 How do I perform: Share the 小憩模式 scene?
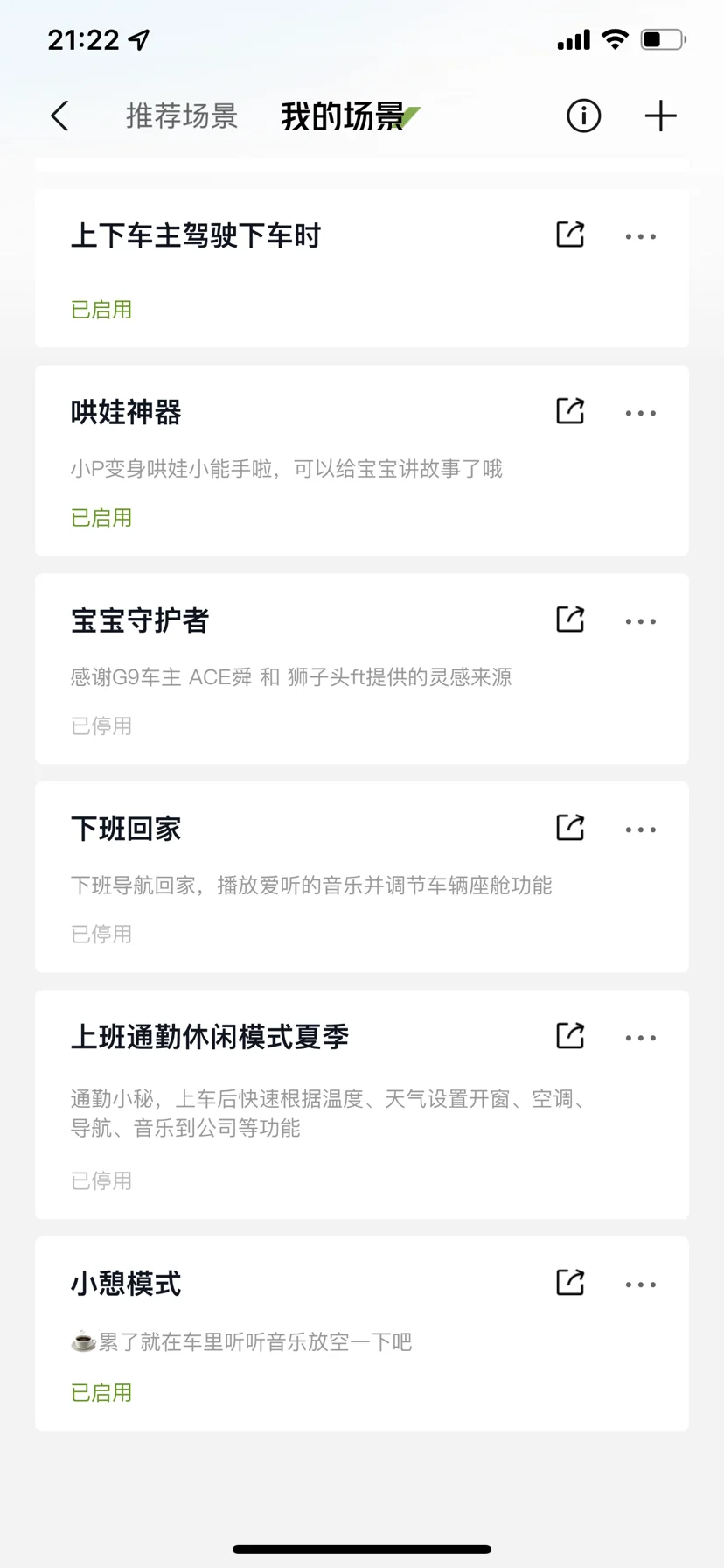(570, 1283)
